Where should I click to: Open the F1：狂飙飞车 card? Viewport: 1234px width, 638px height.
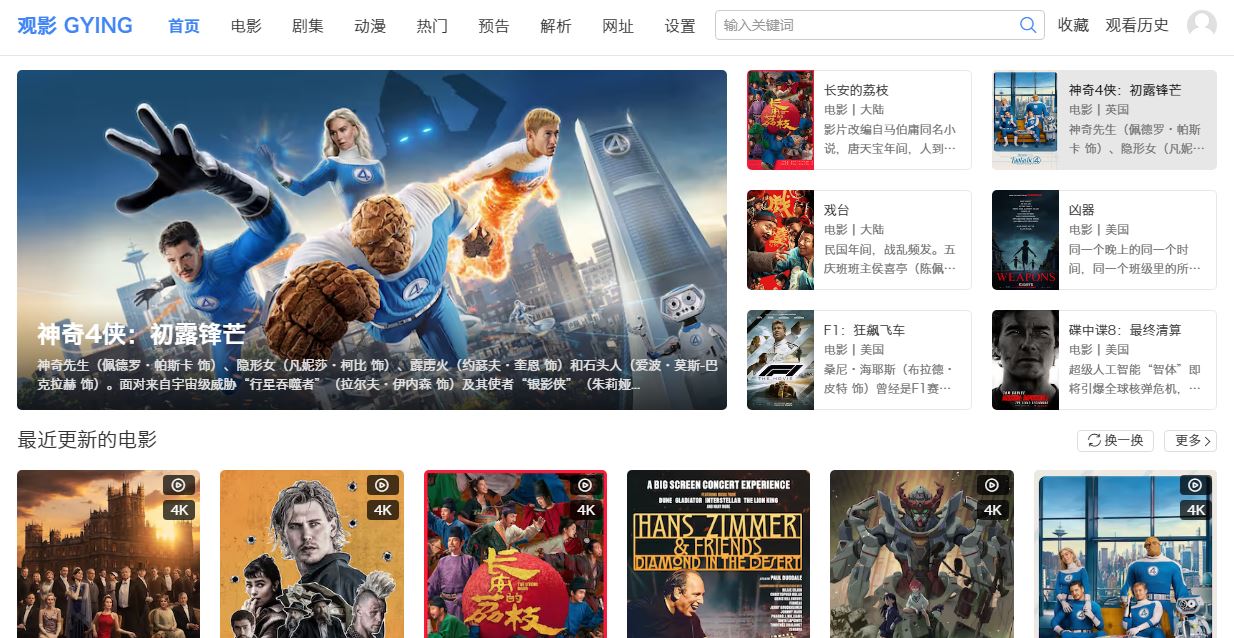[x=859, y=360]
